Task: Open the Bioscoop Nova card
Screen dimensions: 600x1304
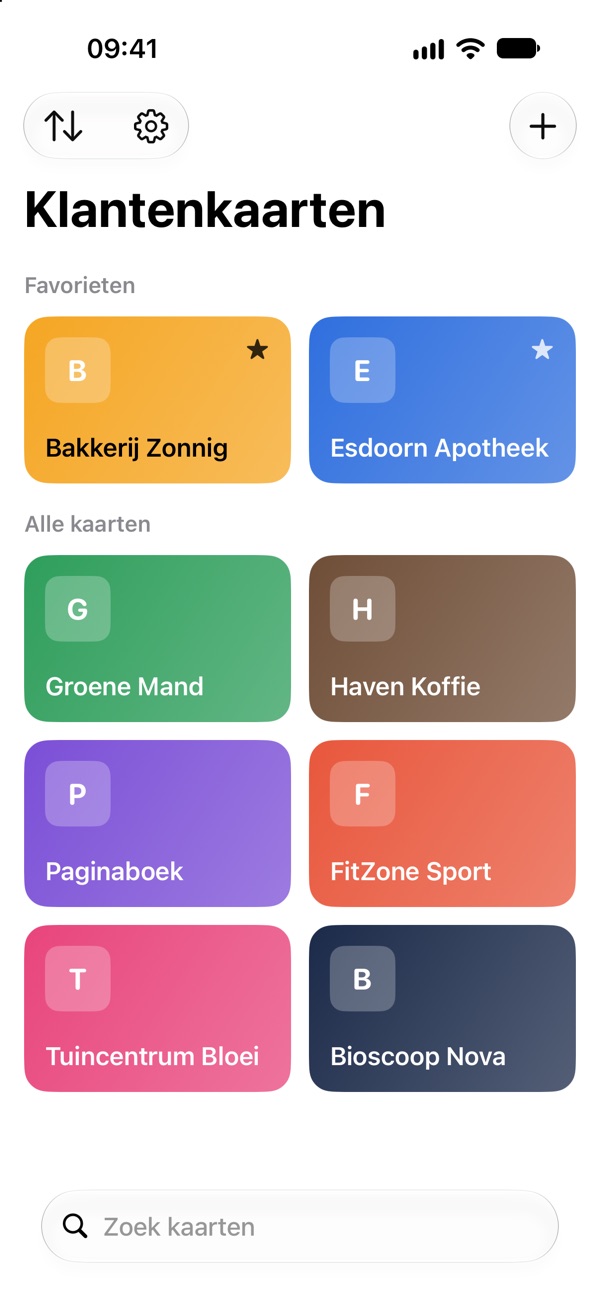Action: pos(442,1008)
